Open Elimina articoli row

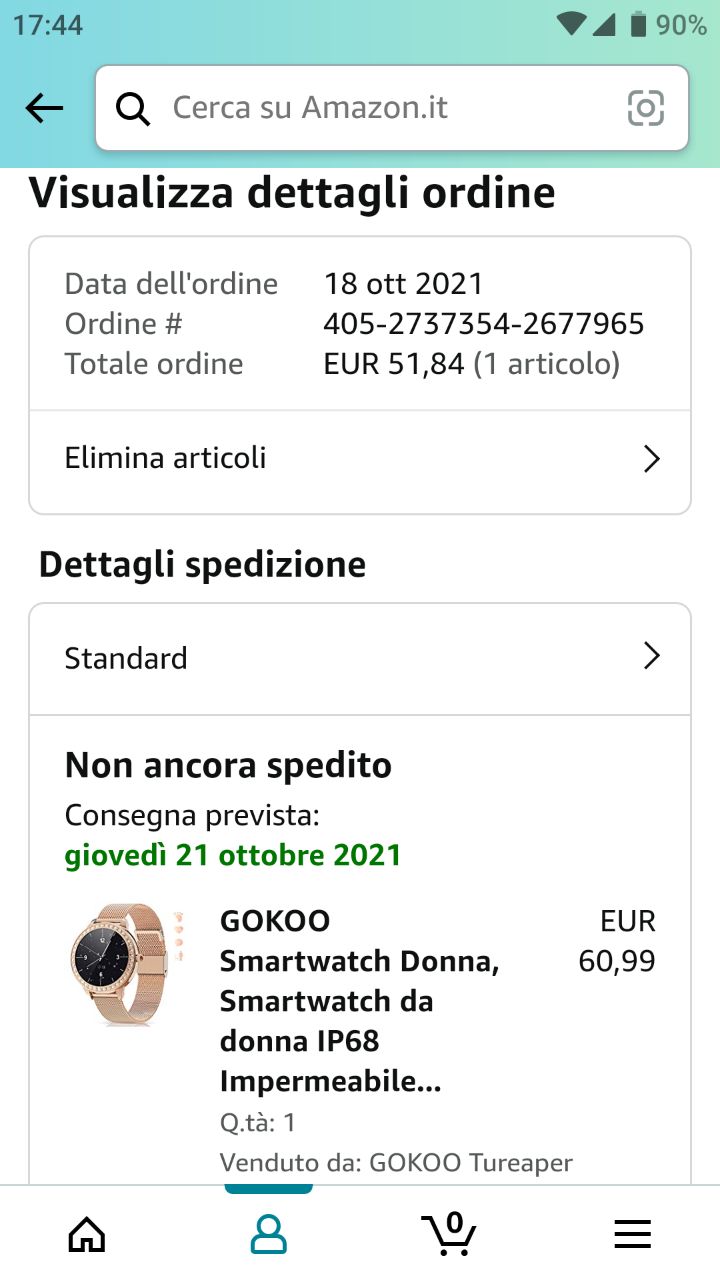click(360, 459)
